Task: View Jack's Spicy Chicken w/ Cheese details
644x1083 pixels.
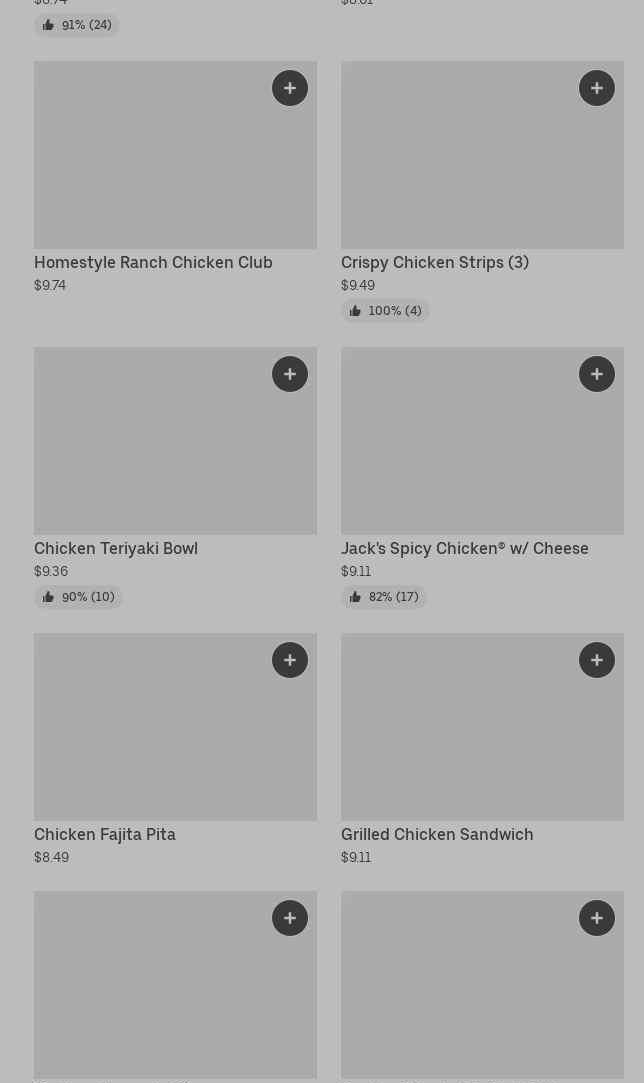Action: [x=465, y=549]
